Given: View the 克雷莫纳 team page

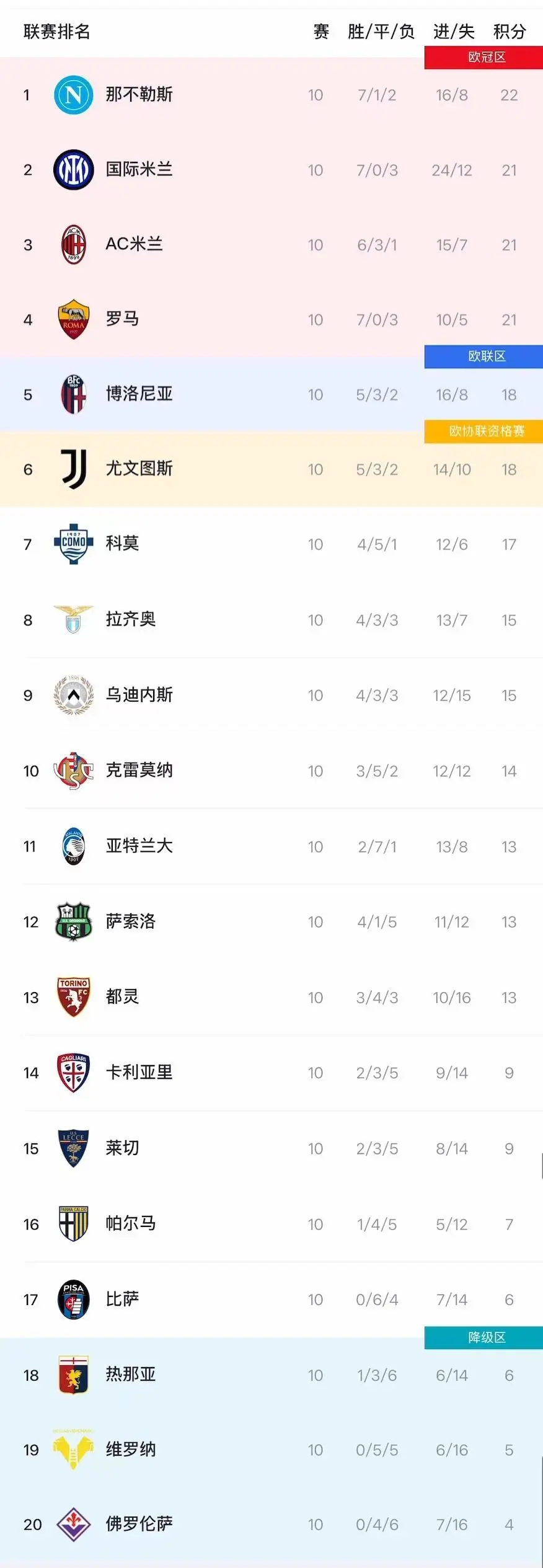Looking at the screenshot, I should tap(139, 771).
